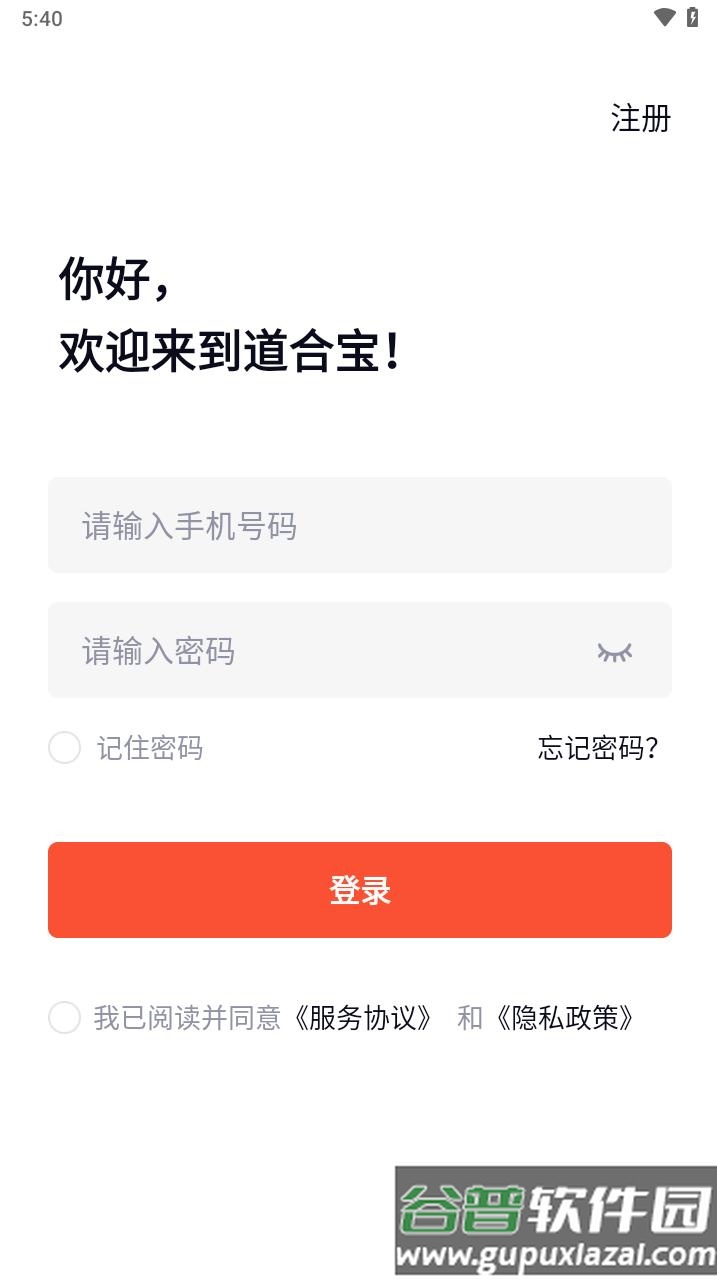
Task: Open the 《隐私政策》 privacy policy
Action: click(565, 1019)
